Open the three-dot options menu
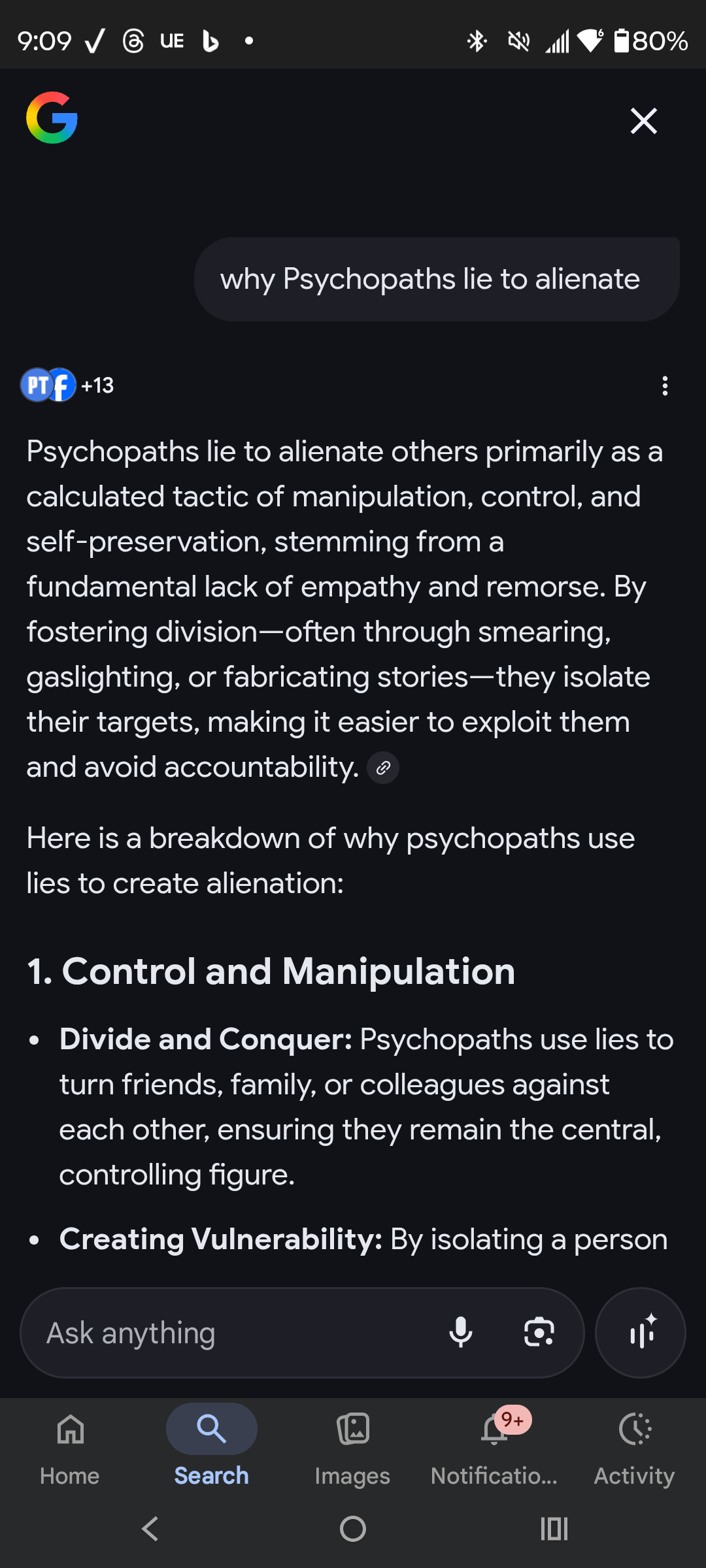Image resolution: width=706 pixels, height=1568 pixels. tap(665, 385)
